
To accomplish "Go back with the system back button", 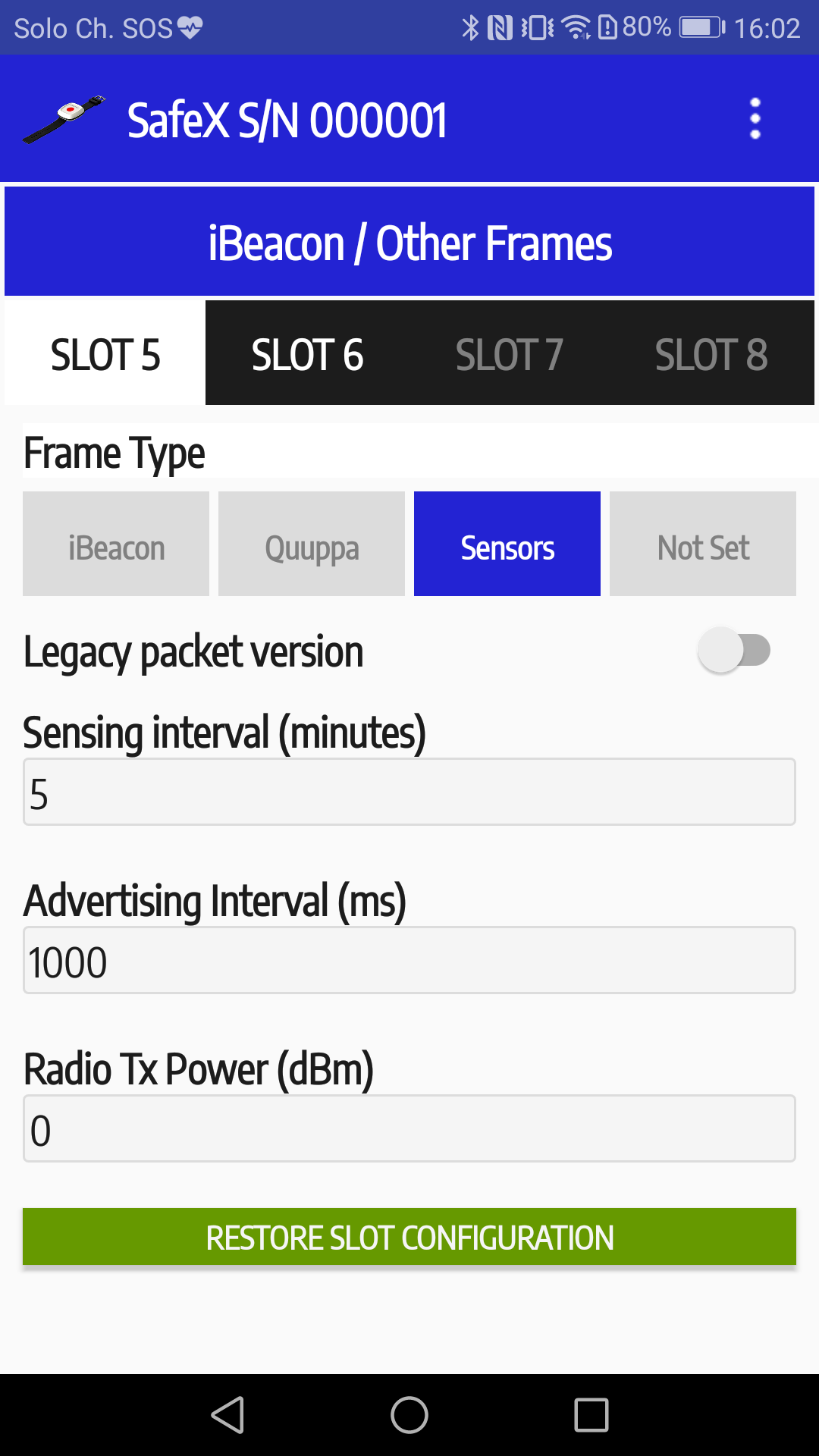I will tap(227, 1415).
